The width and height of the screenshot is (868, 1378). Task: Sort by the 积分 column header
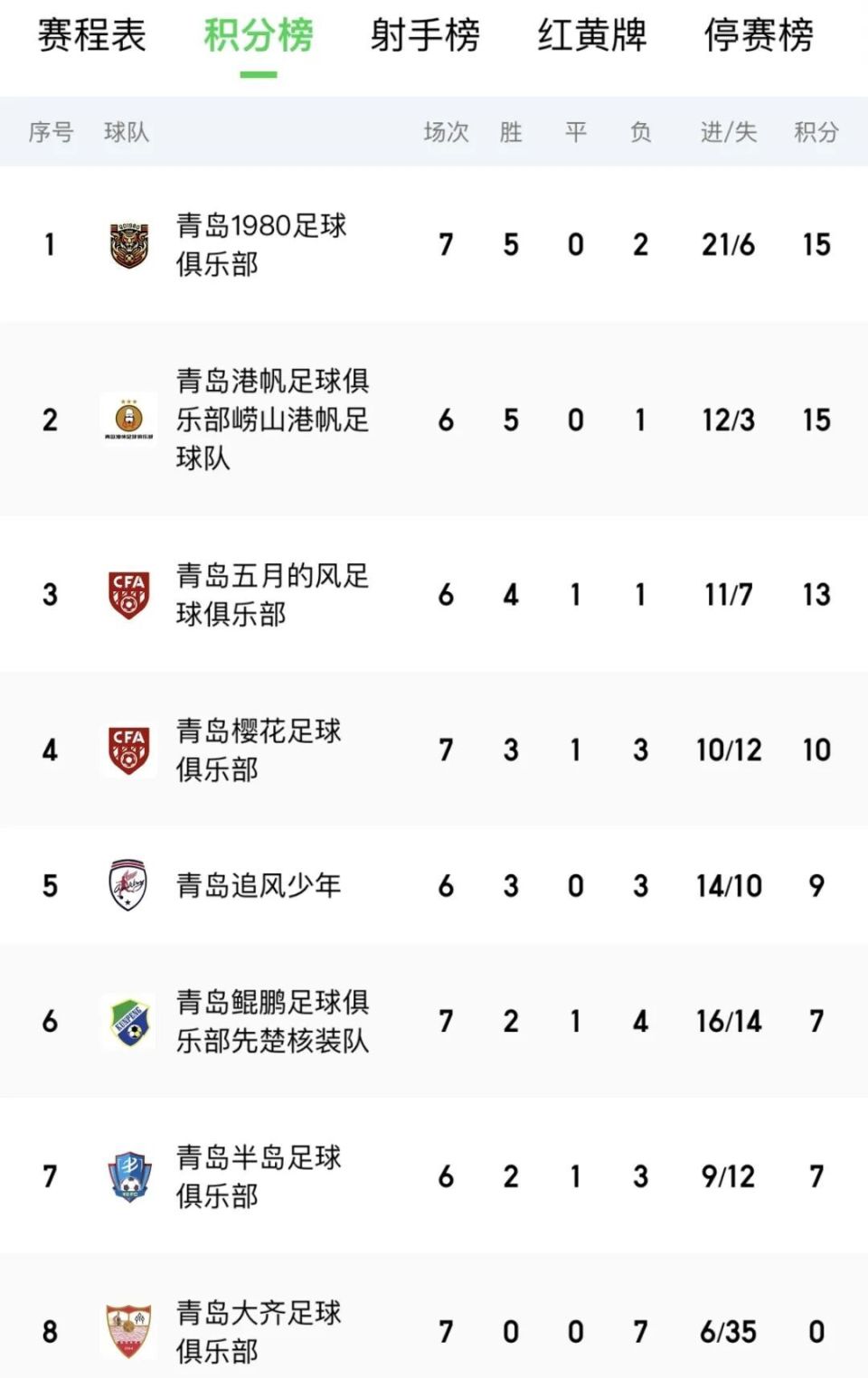click(x=816, y=132)
